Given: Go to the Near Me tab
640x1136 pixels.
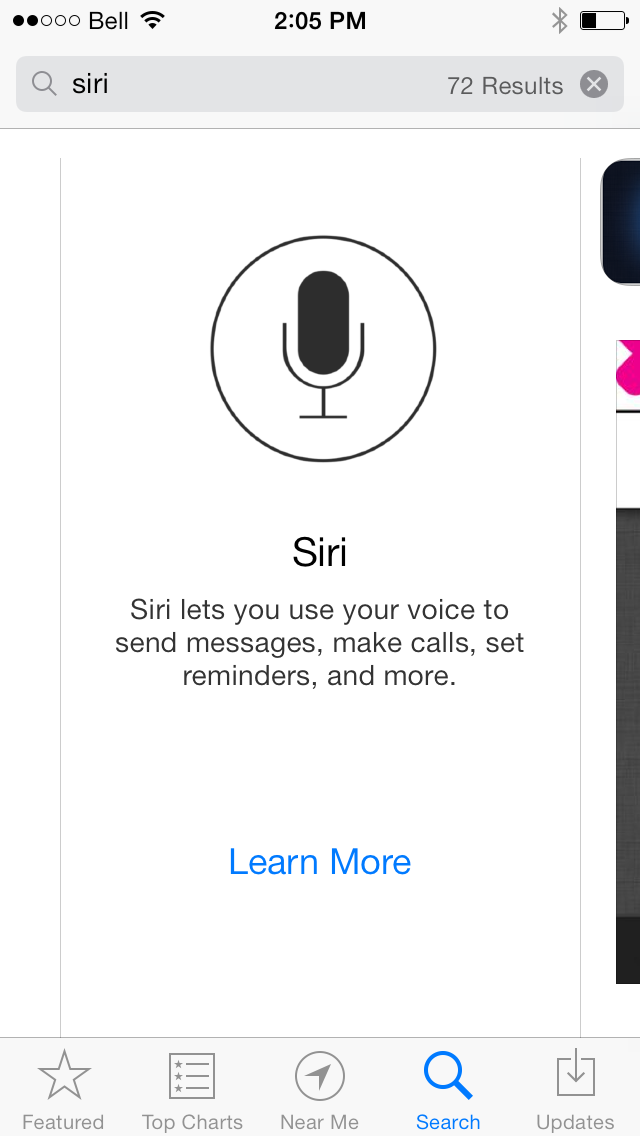Looking at the screenshot, I should [319, 1090].
